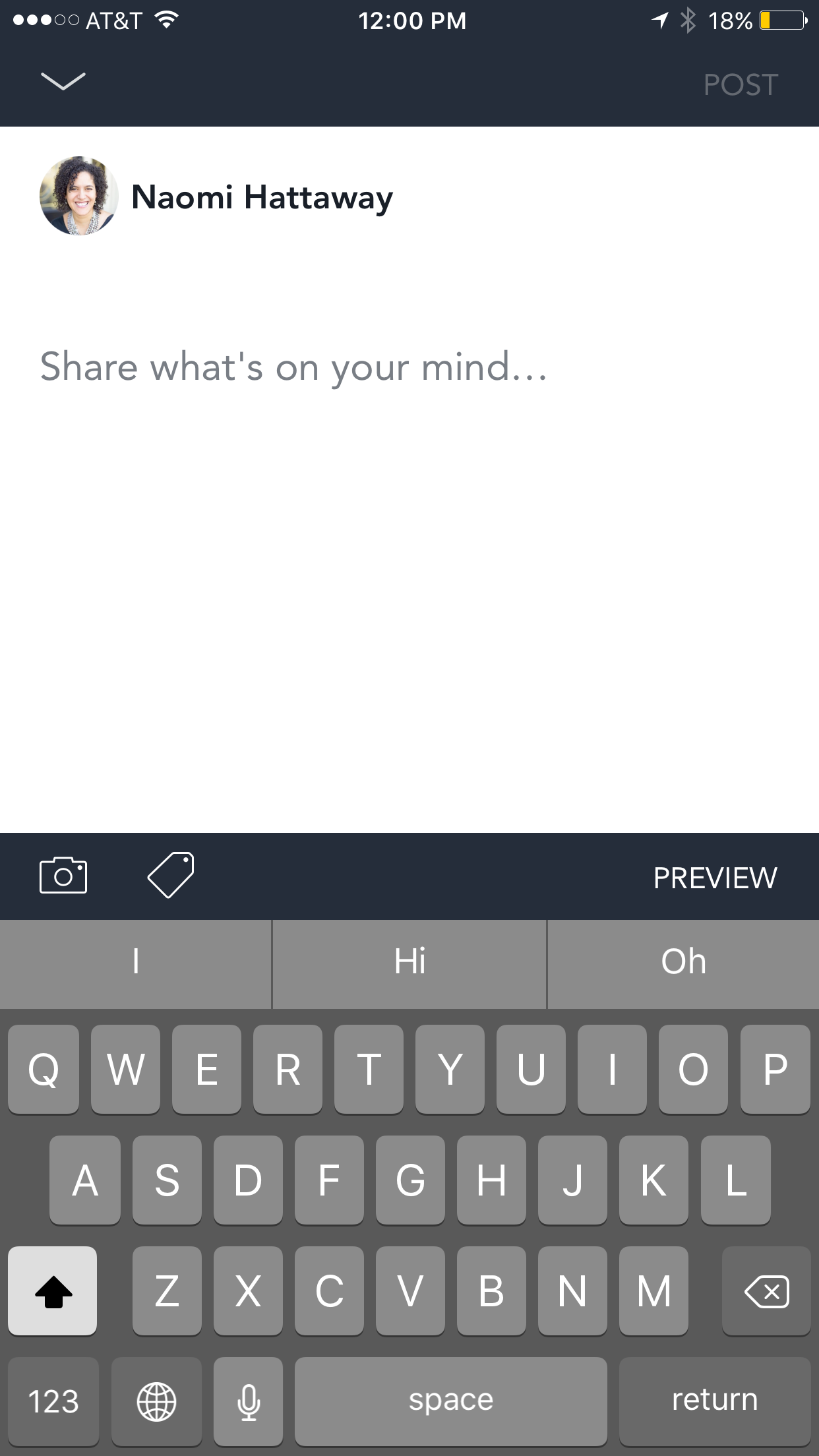Viewport: 819px width, 1456px height.
Task: Insert the "Hi" keyboard suggestion
Action: 409,963
